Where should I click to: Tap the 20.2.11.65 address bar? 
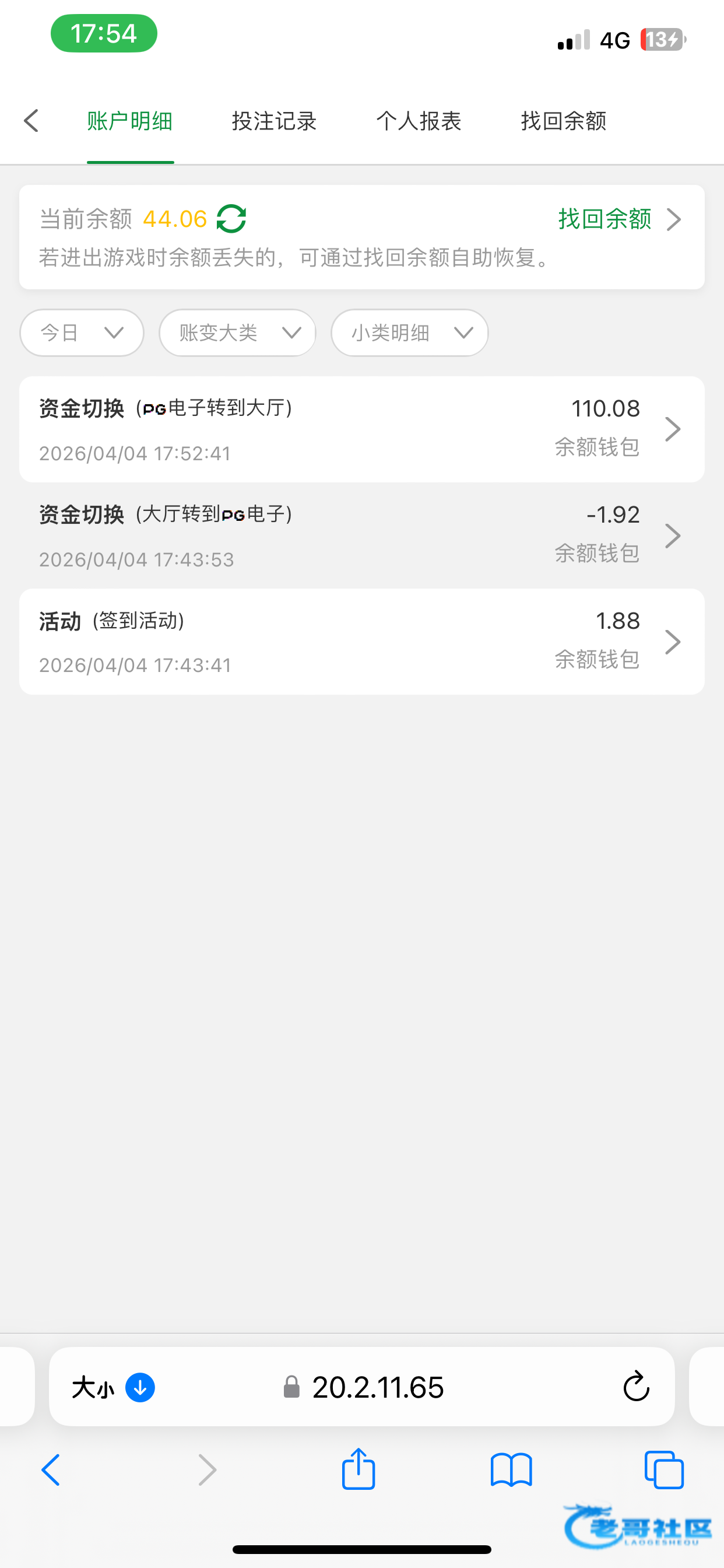pos(377,1388)
